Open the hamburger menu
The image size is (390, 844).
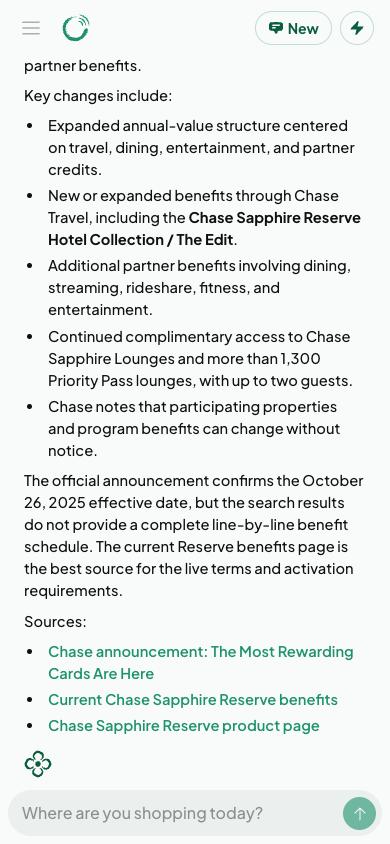(x=31, y=28)
